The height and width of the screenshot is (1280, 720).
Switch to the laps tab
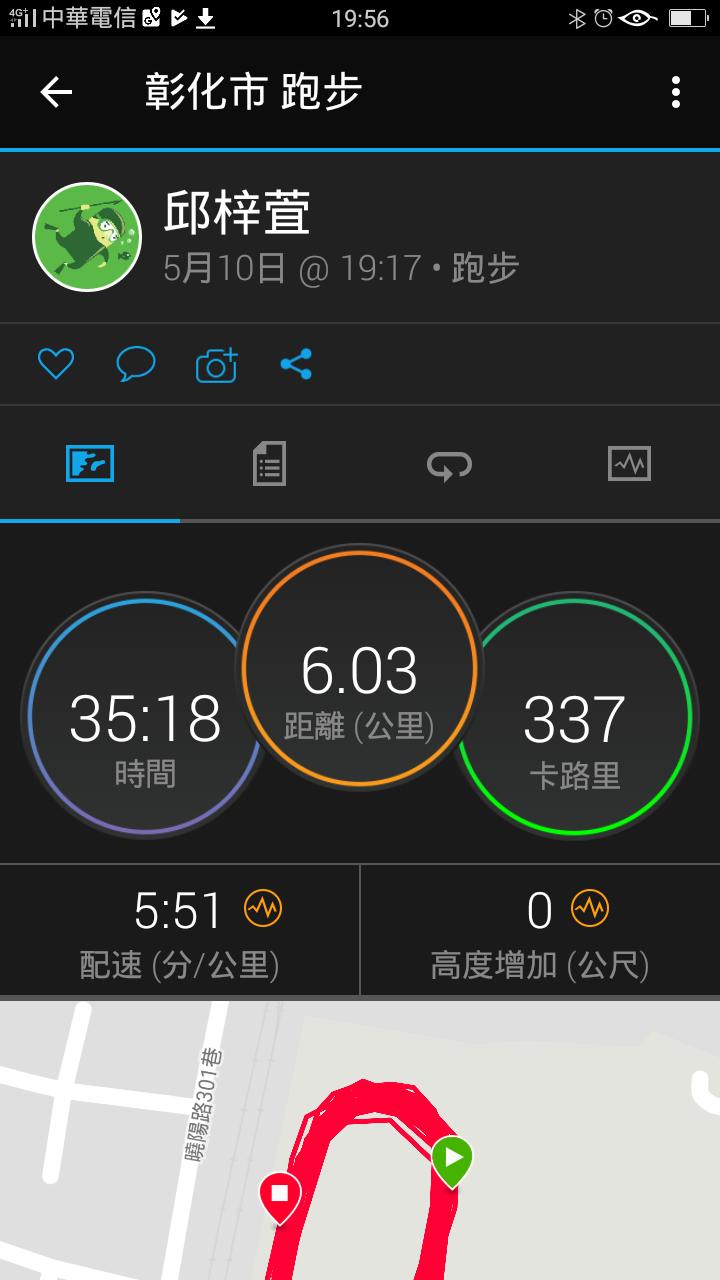click(449, 464)
